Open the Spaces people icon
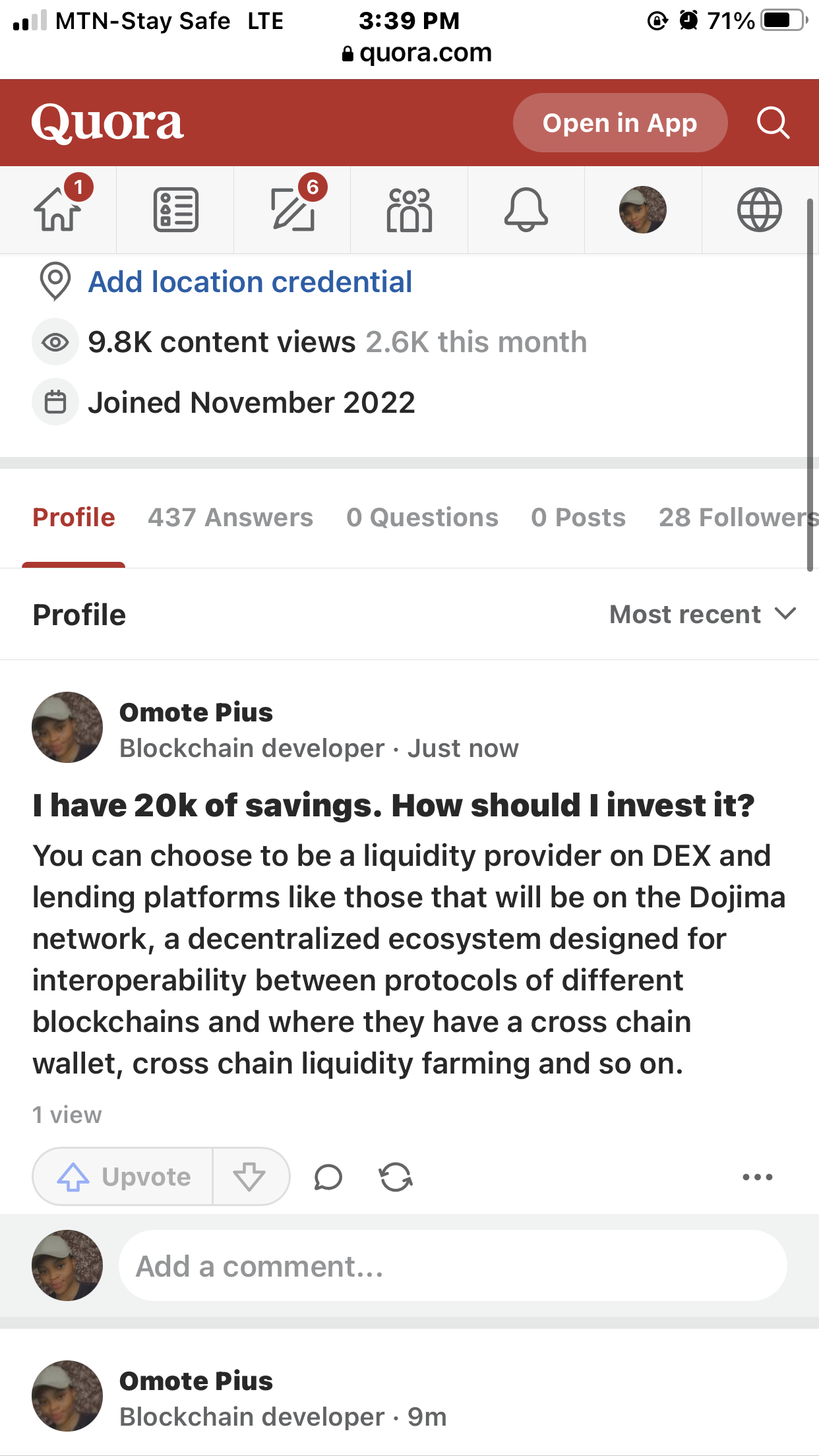 409,210
